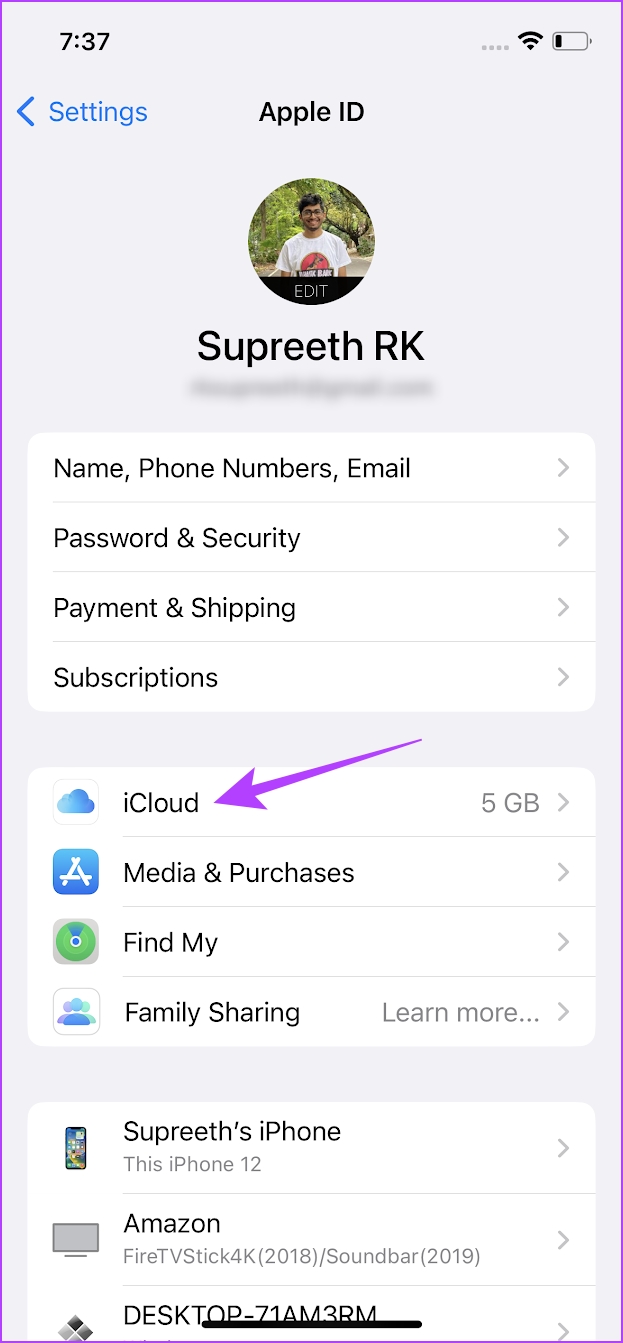View Subscriptions
Image resolution: width=623 pixels, height=1343 pixels.
[311, 678]
